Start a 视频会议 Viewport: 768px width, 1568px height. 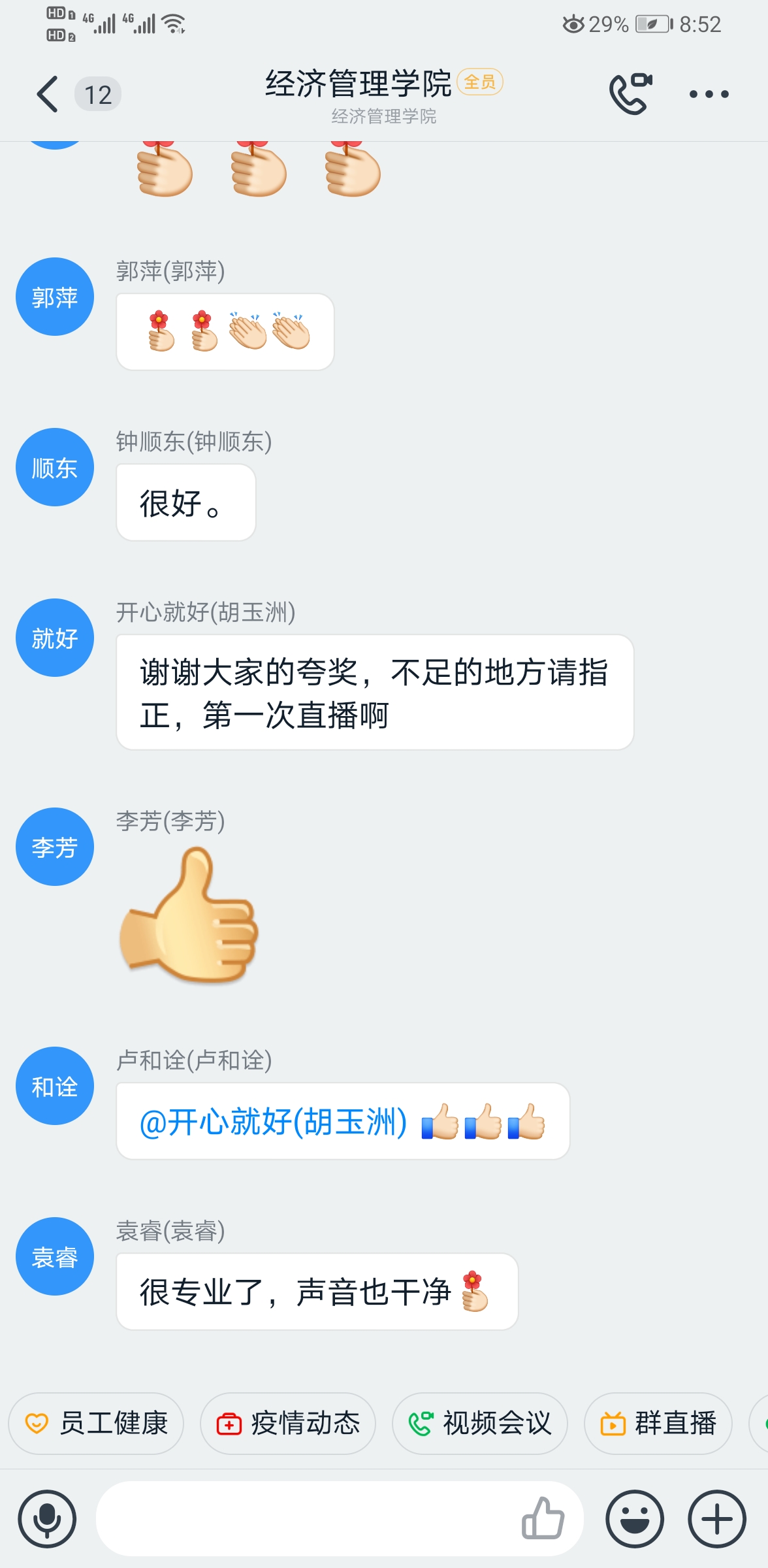(480, 1424)
